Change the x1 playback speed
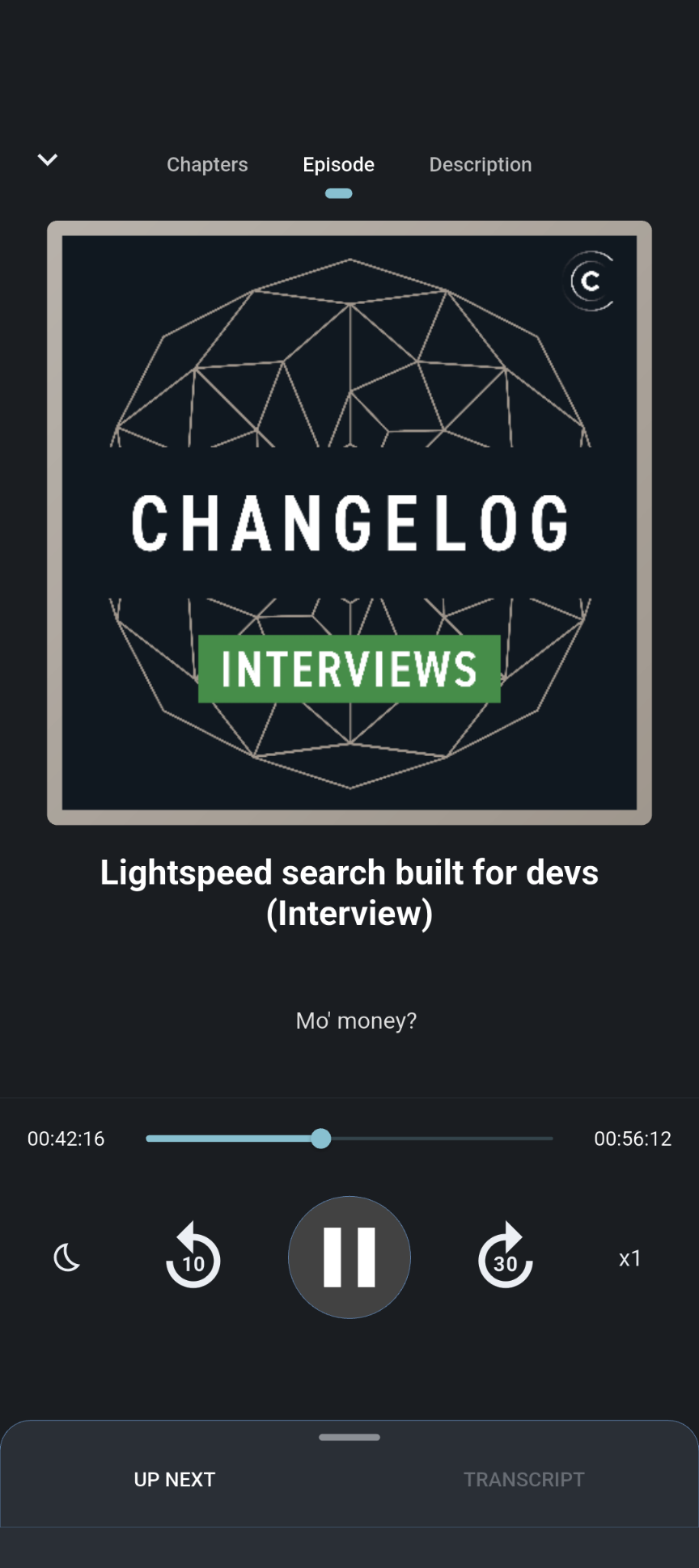This screenshot has width=699, height=1568. click(629, 1258)
